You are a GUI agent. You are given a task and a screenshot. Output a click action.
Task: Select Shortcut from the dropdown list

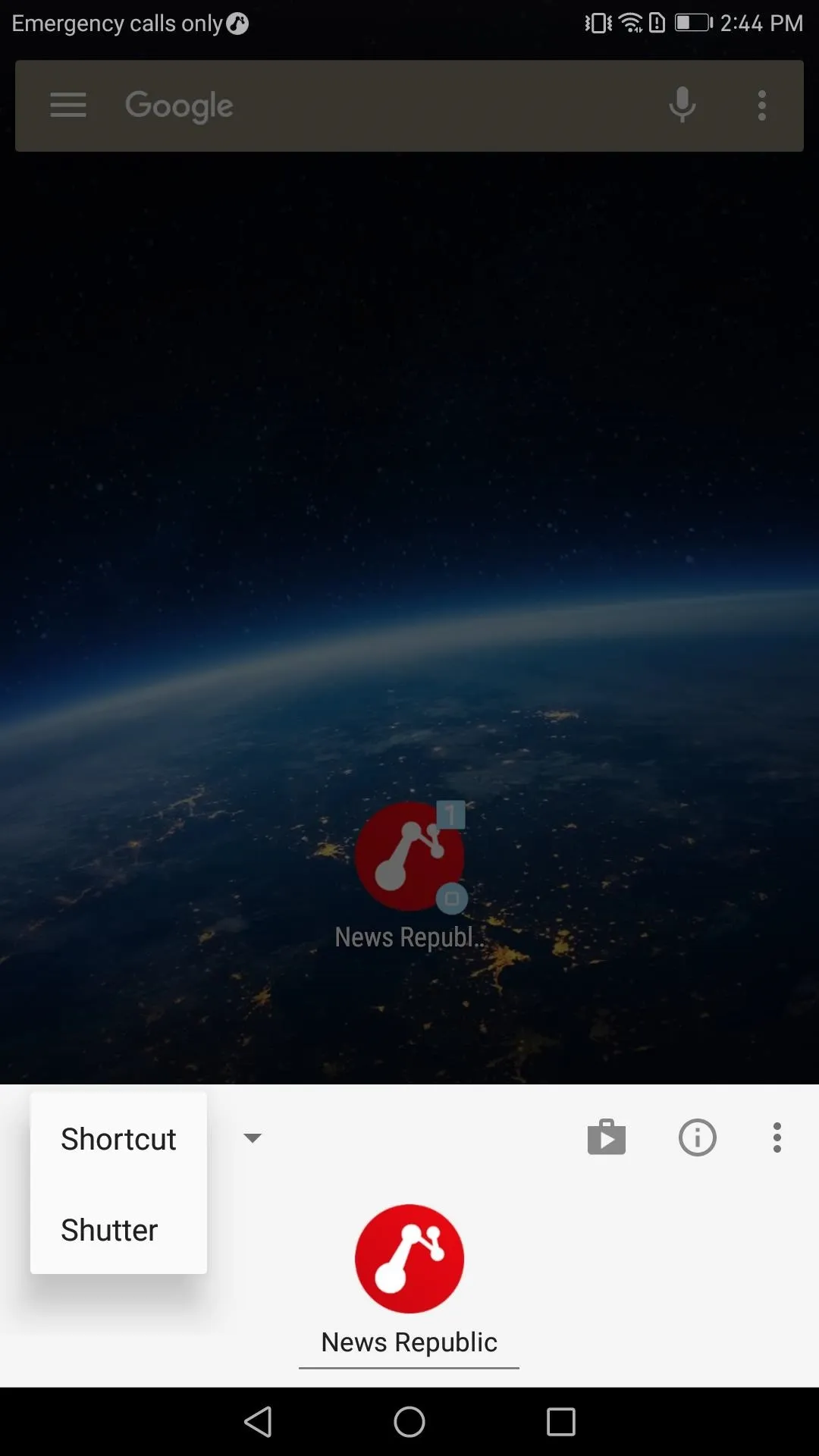[x=118, y=1138]
